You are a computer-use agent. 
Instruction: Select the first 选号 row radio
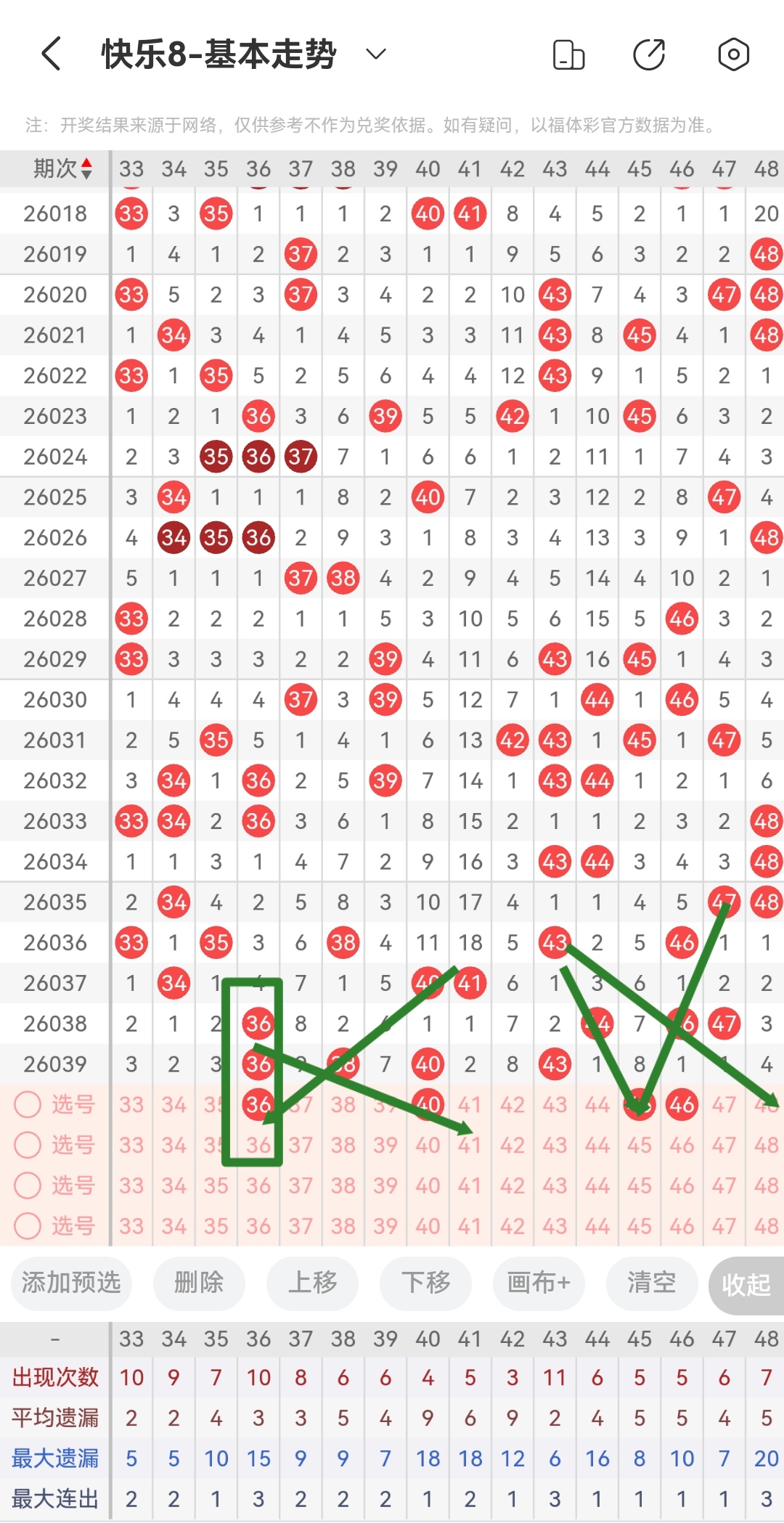coord(28,1105)
